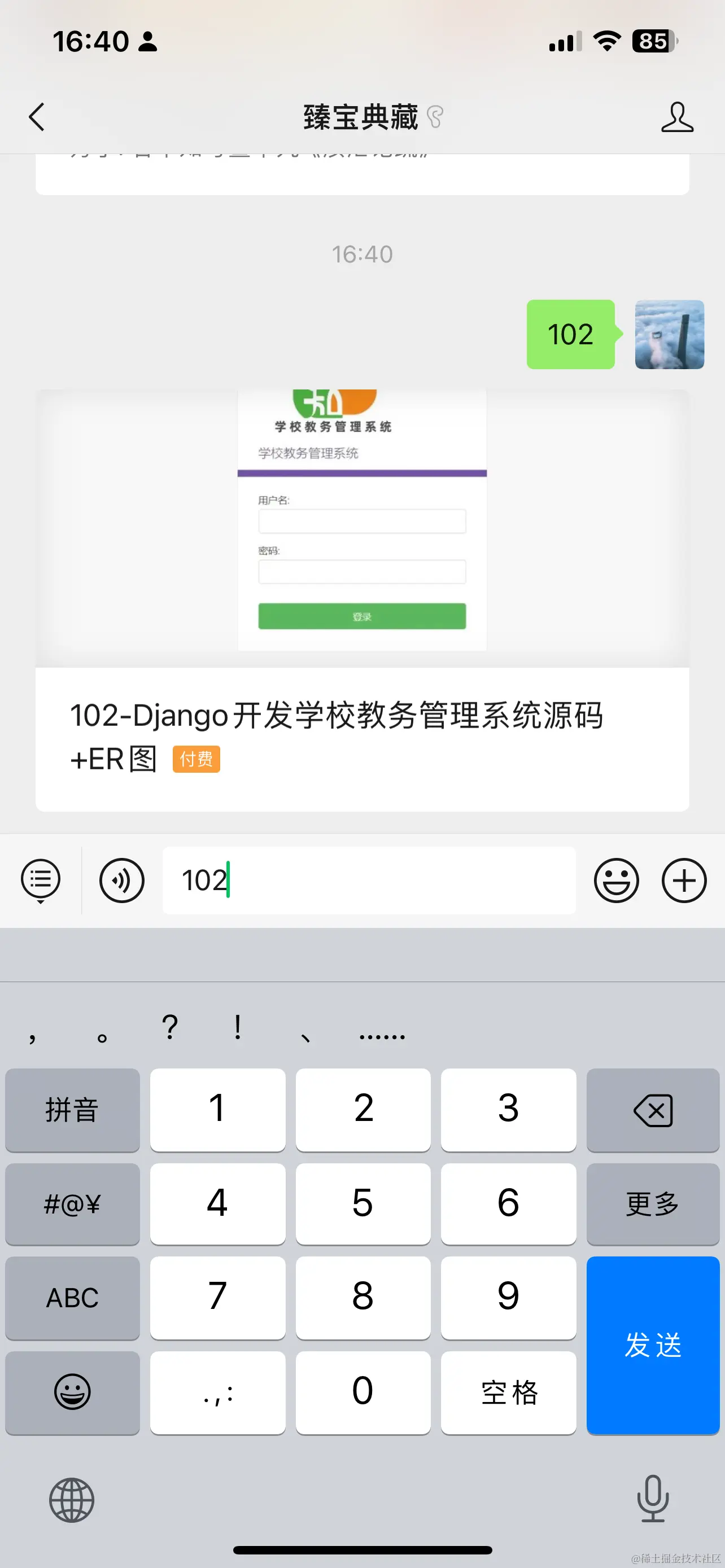This screenshot has width=725, height=1568.
Task: Open the #@¥ symbols keyboard
Action: 72,1203
